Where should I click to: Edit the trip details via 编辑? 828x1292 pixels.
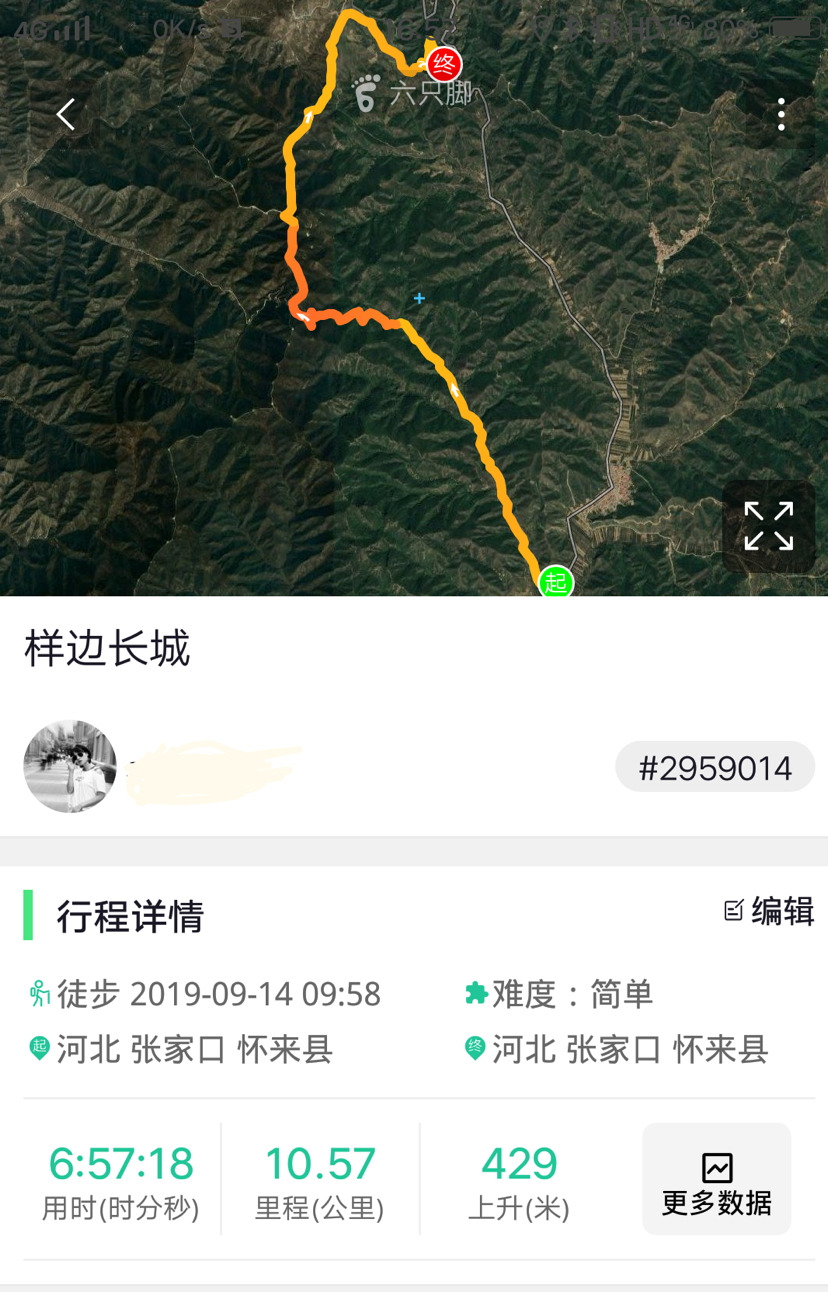click(769, 911)
